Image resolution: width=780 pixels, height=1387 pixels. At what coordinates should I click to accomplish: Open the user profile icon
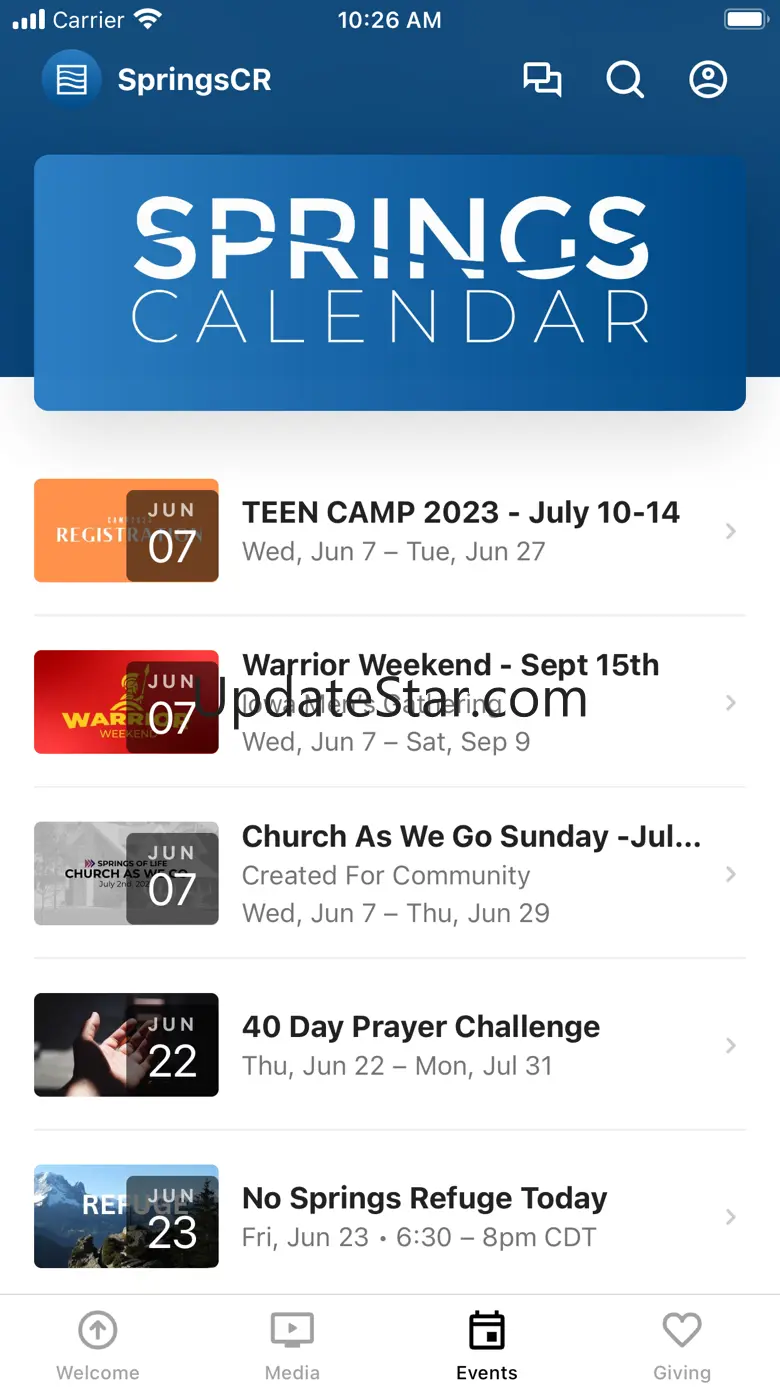coord(708,79)
